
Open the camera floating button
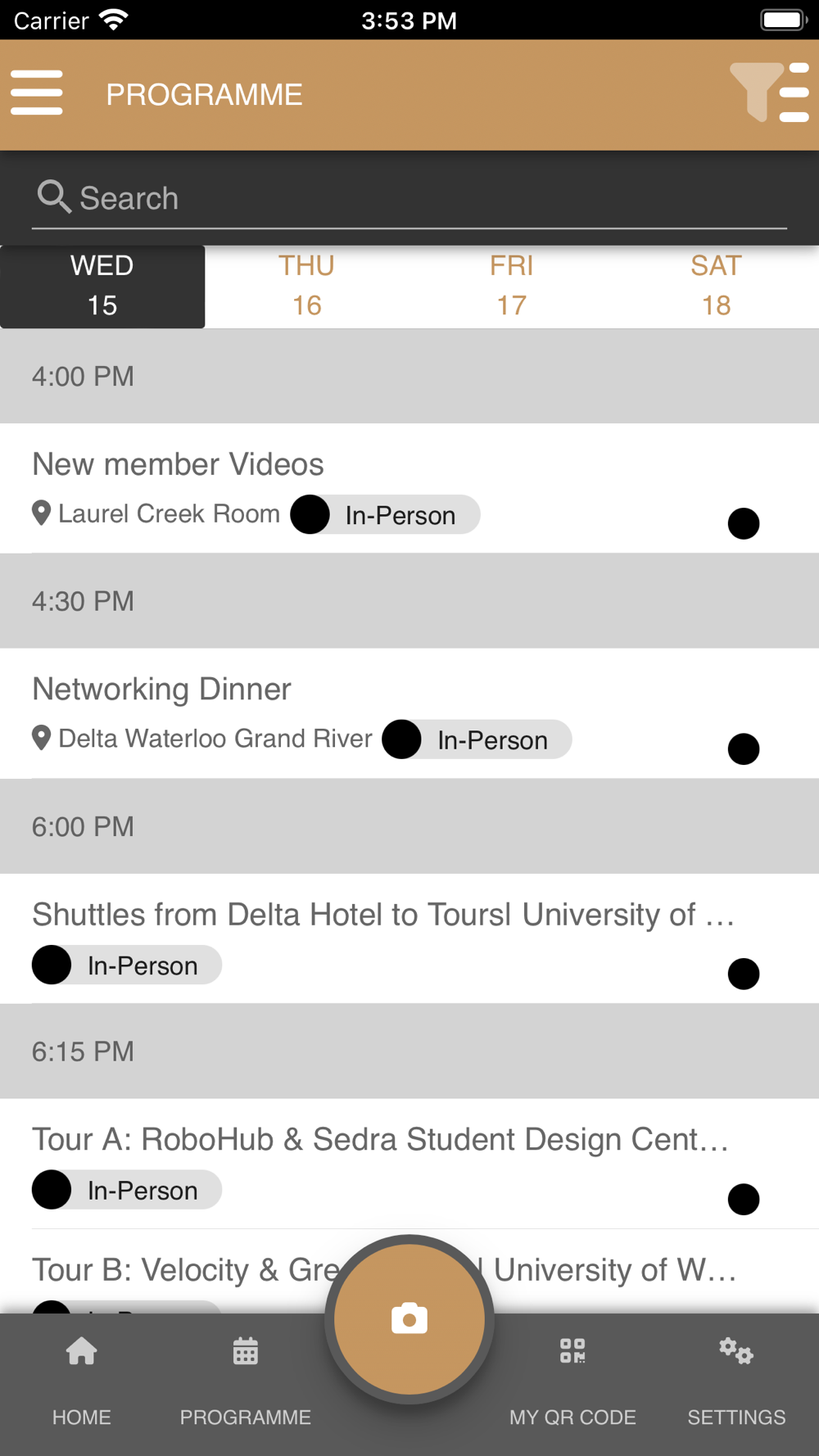click(409, 1319)
